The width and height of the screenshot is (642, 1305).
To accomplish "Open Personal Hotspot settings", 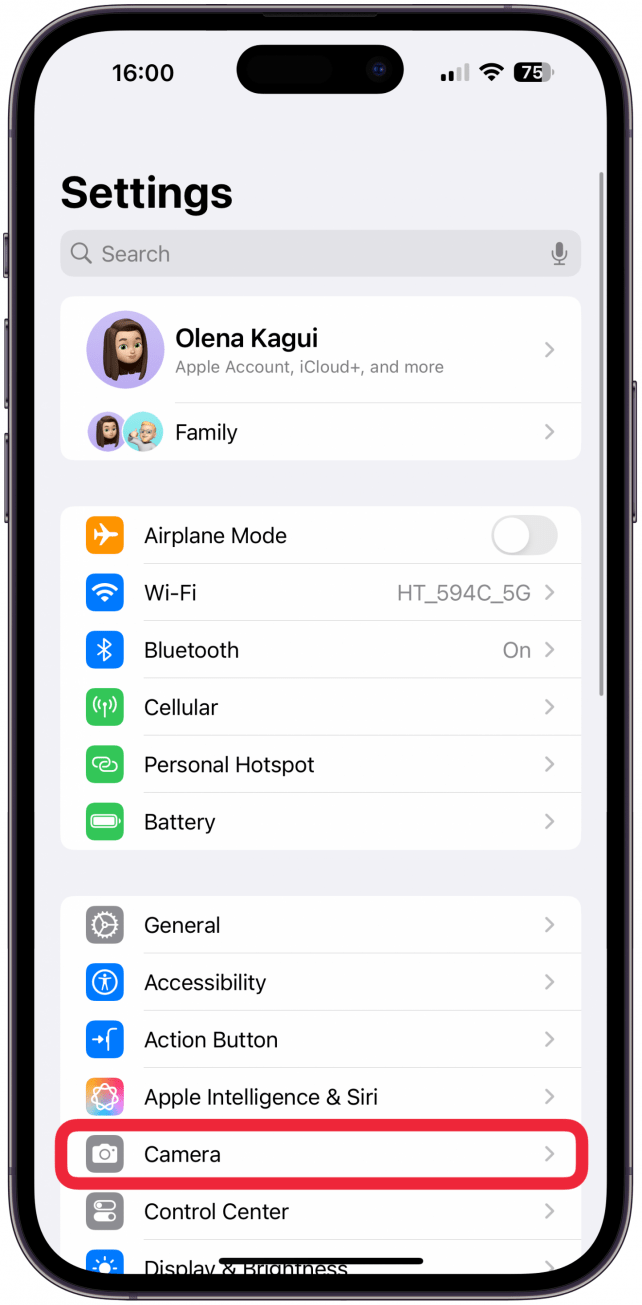I will [x=320, y=764].
